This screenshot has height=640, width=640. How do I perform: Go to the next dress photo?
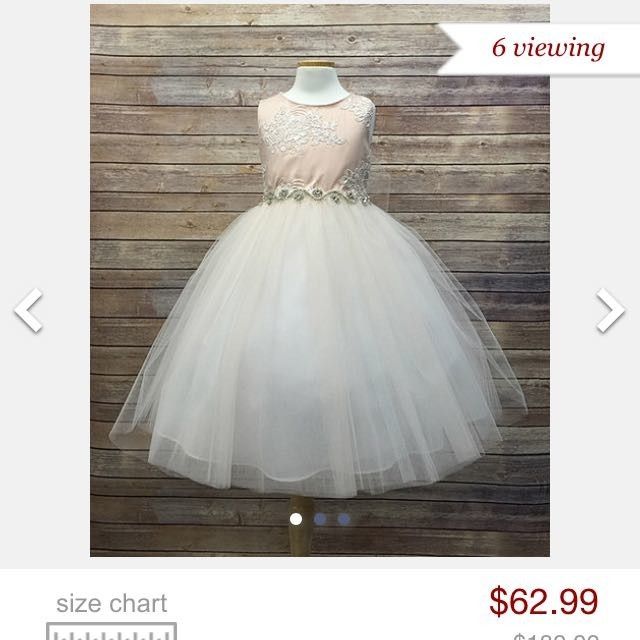tap(610, 310)
